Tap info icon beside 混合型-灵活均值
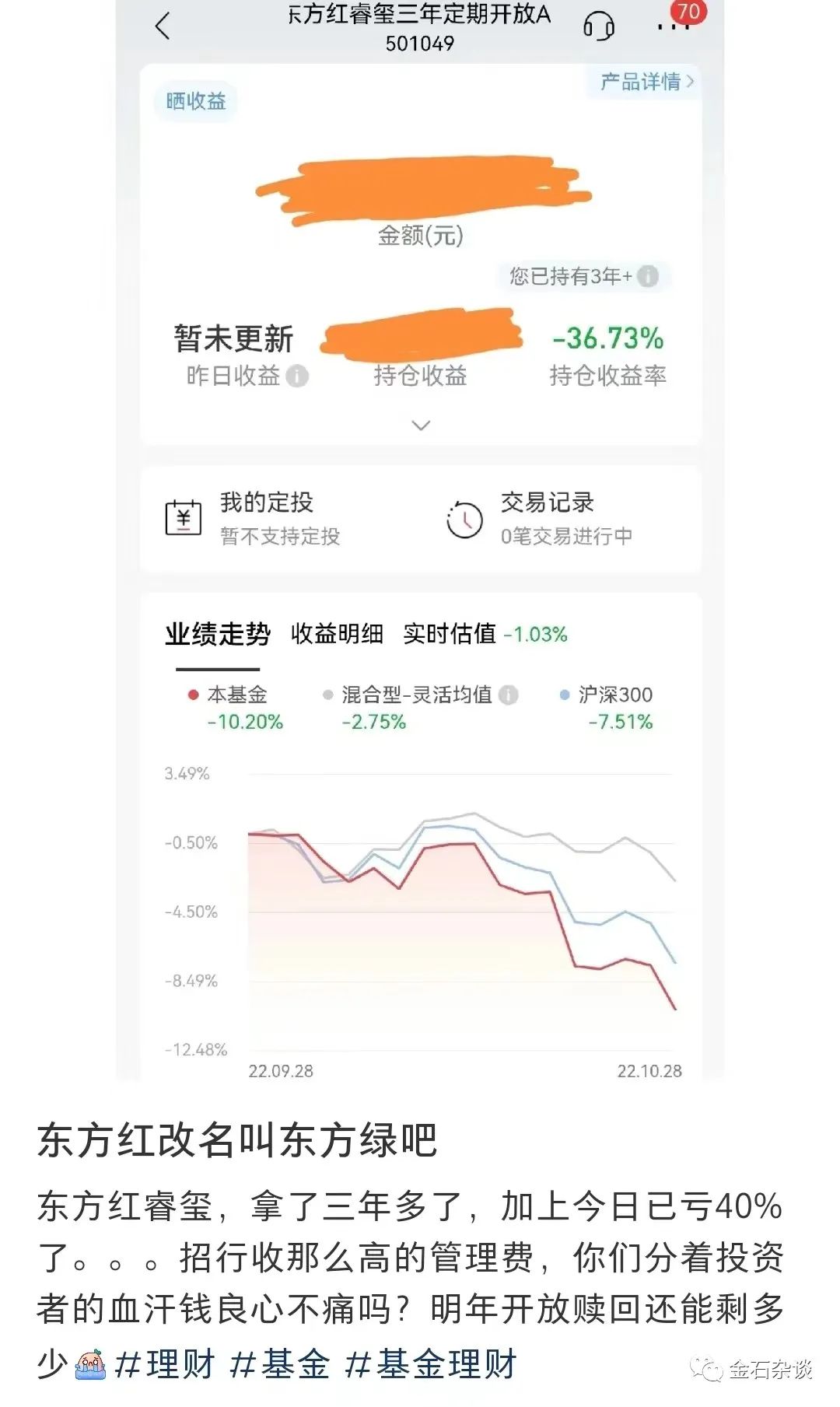The image size is (840, 1407). point(510,696)
